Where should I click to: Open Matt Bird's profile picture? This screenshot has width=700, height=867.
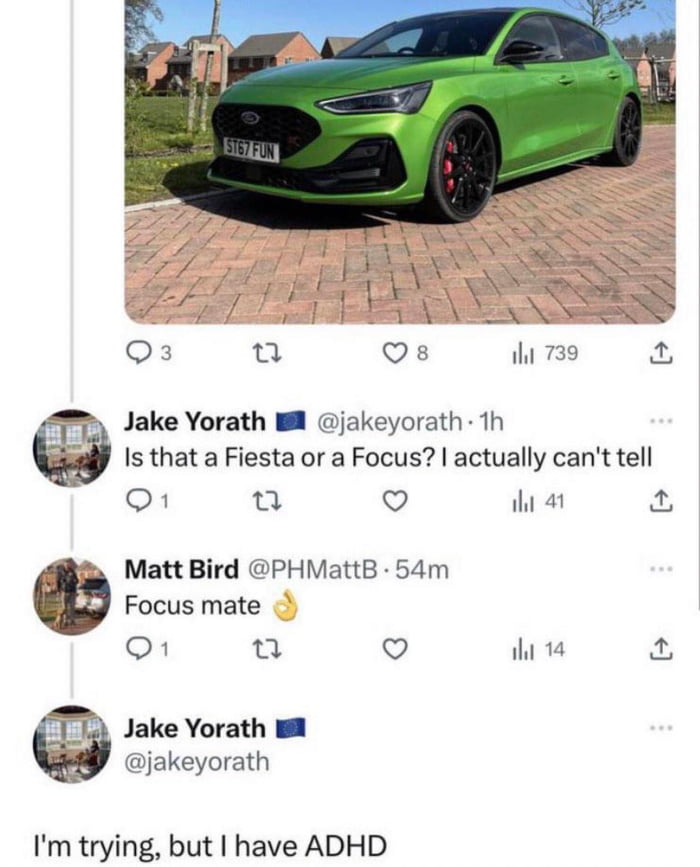pyautogui.click(x=72, y=596)
